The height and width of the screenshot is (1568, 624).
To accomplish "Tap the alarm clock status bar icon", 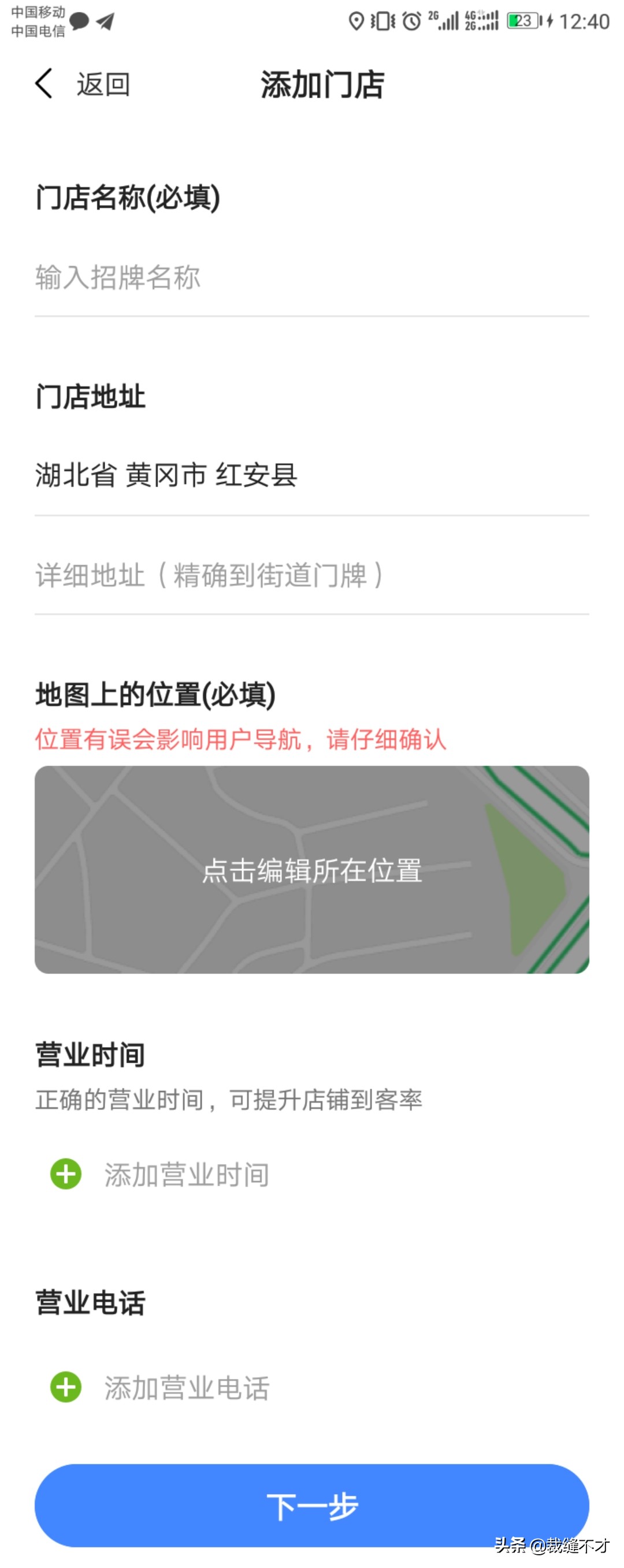I will (x=411, y=20).
